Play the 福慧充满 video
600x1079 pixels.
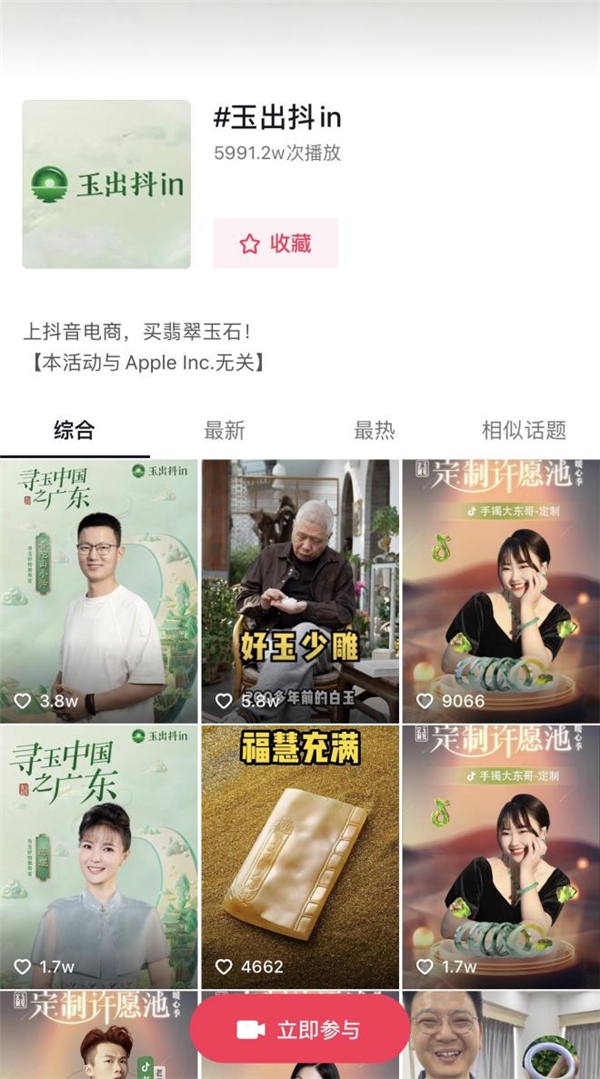[300, 857]
